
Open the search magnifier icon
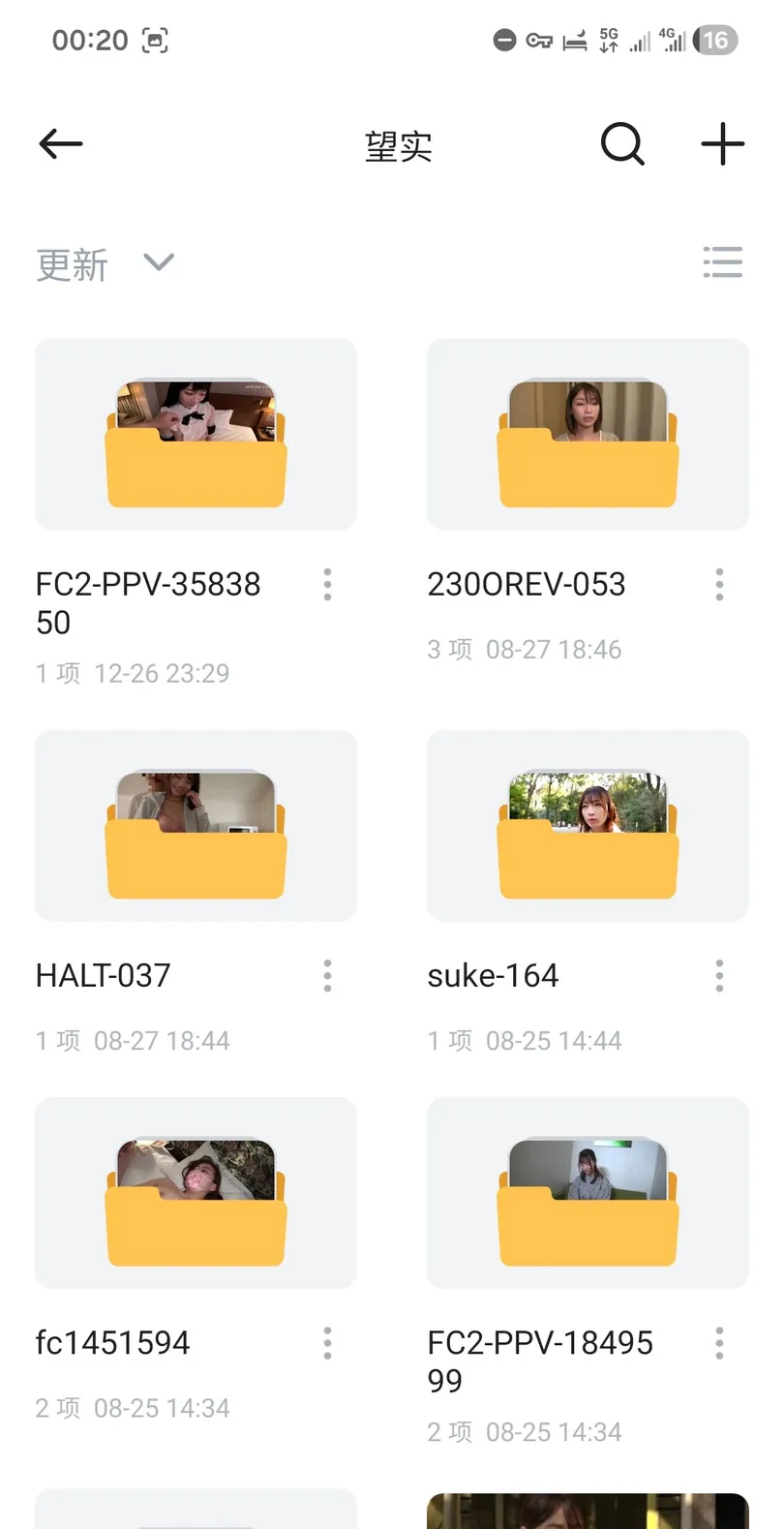pyautogui.click(x=622, y=144)
